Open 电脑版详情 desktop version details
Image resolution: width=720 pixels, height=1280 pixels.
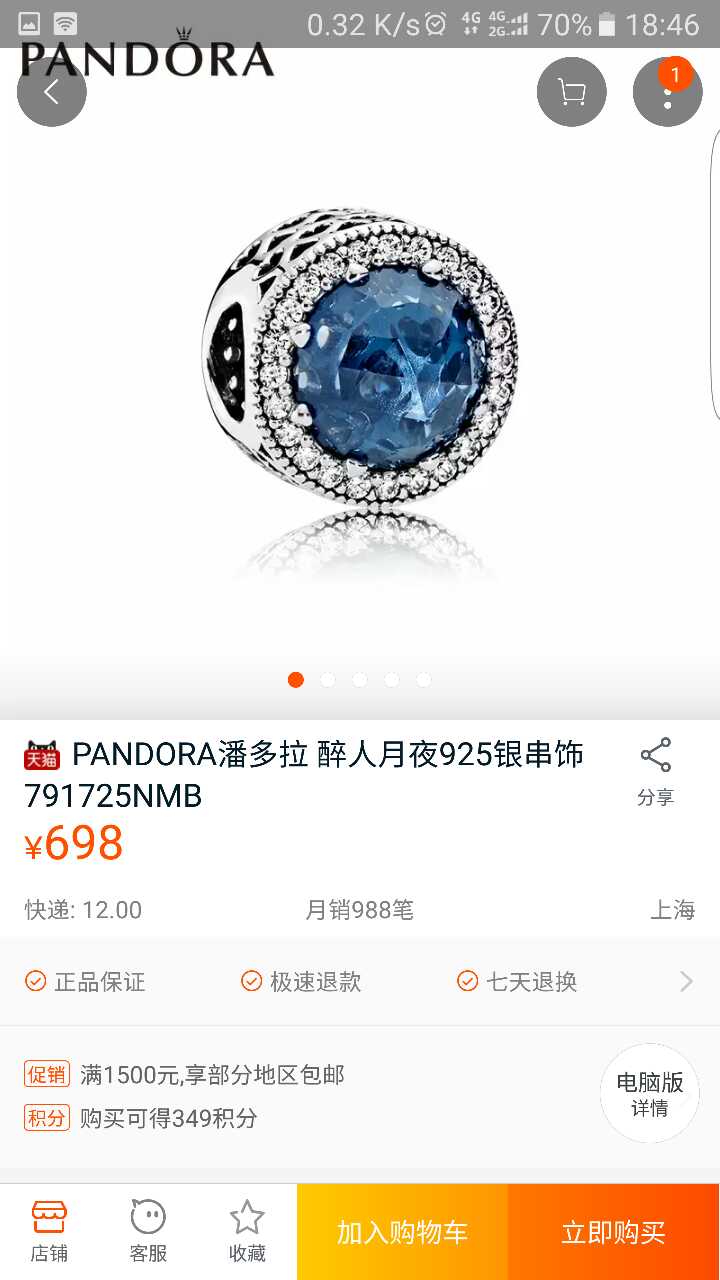point(649,1094)
